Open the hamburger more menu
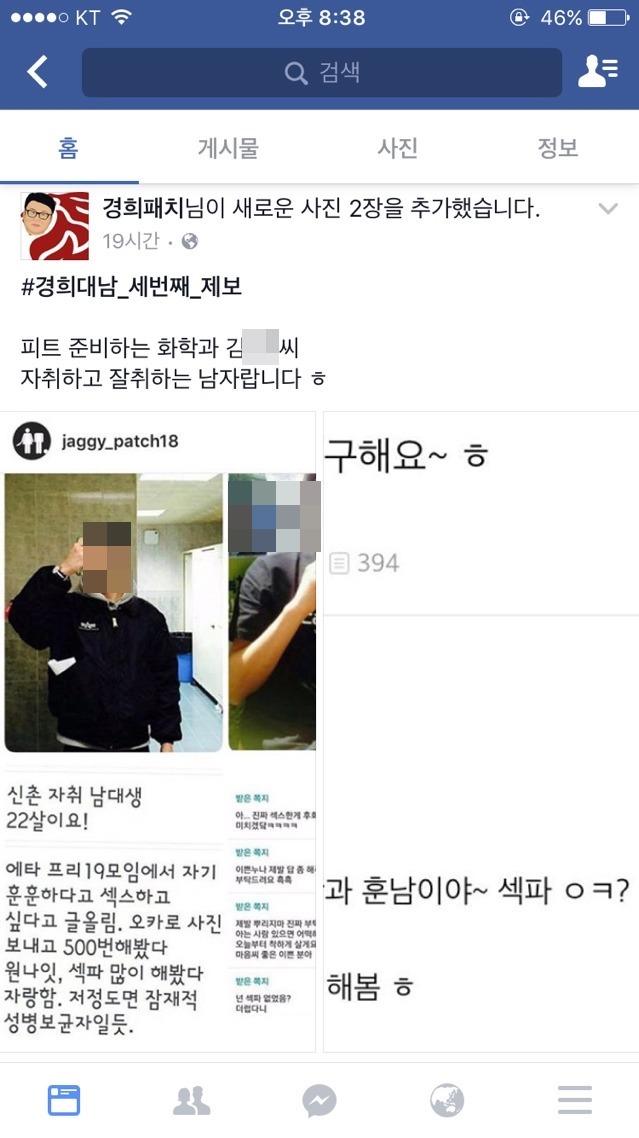This screenshot has height=1138, width=639. [575, 1101]
